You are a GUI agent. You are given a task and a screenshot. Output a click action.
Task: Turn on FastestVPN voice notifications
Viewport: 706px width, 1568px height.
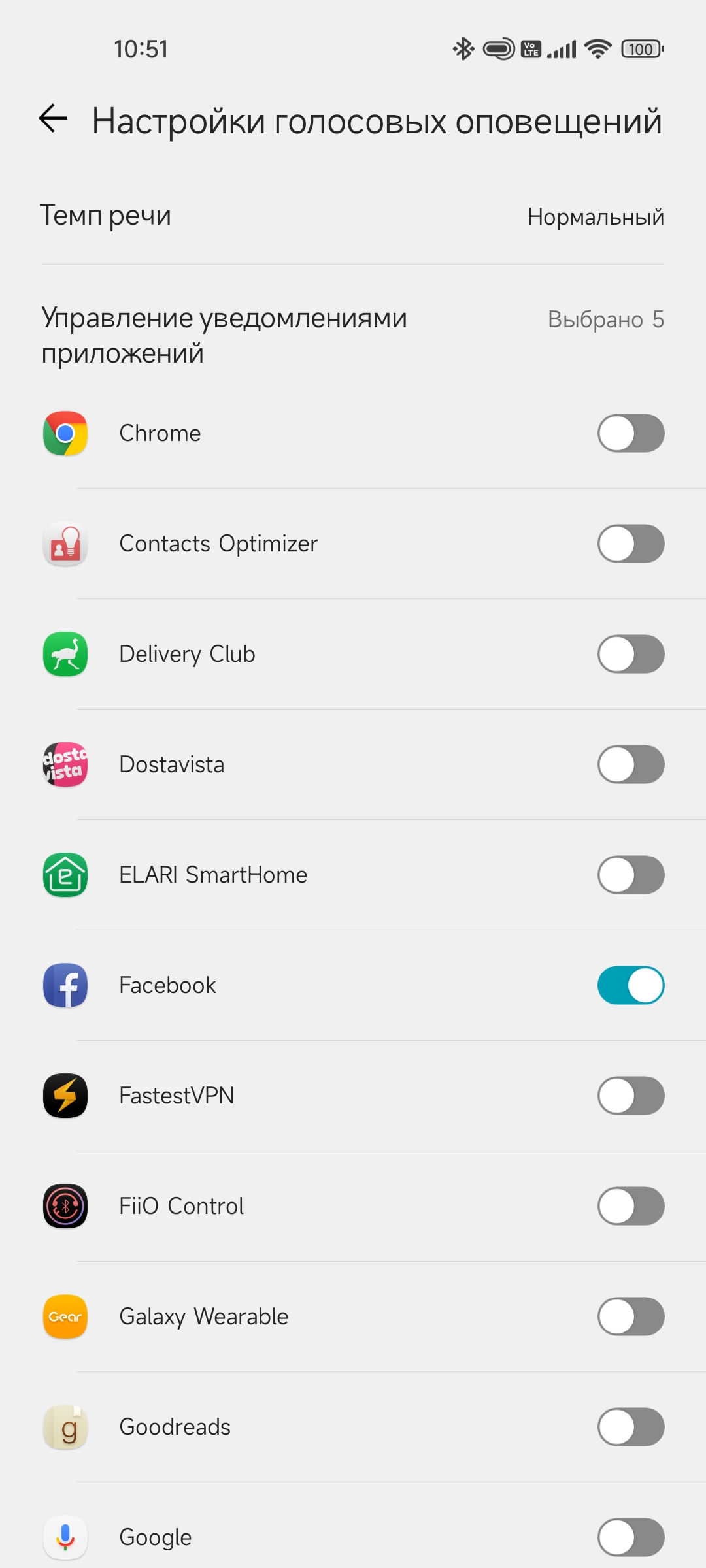pos(630,1096)
